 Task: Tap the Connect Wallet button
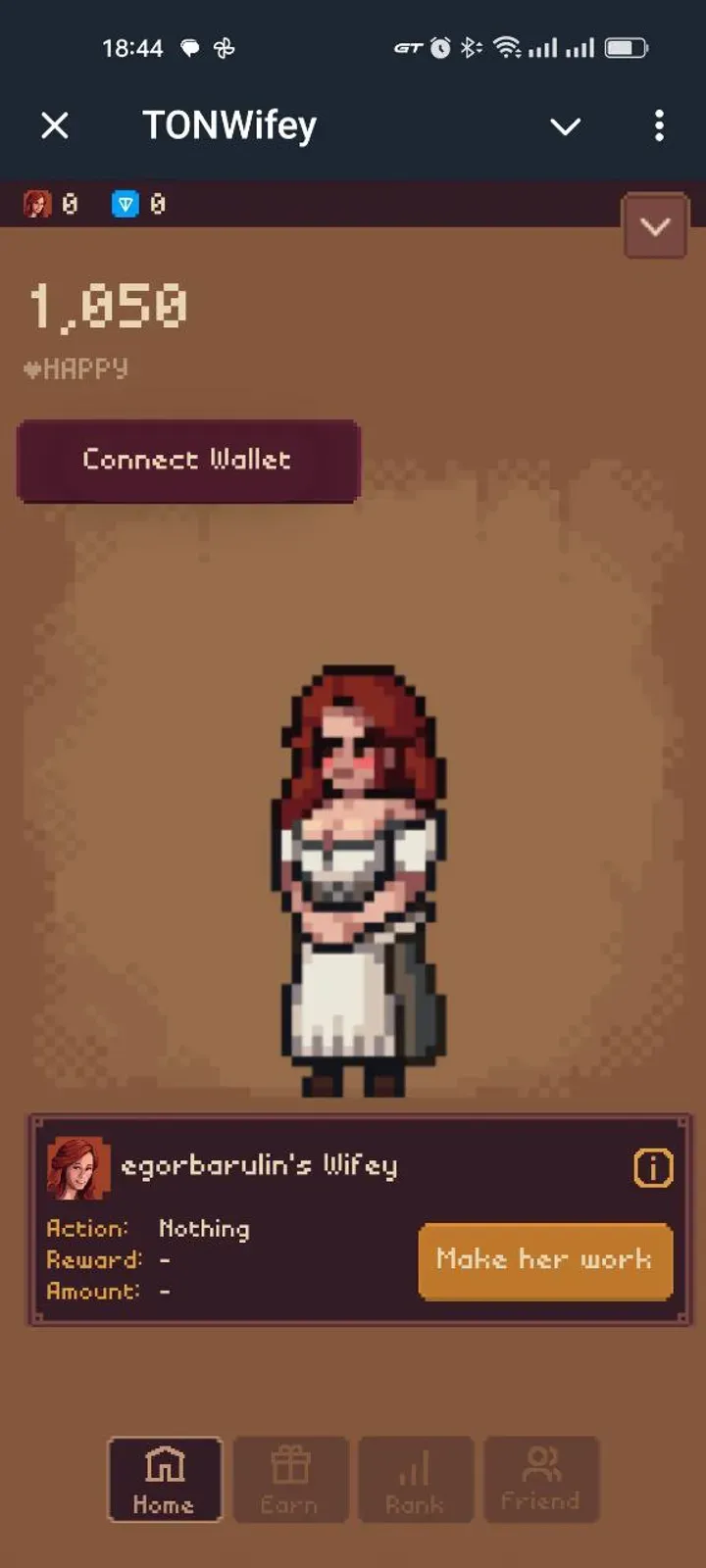[x=188, y=461]
